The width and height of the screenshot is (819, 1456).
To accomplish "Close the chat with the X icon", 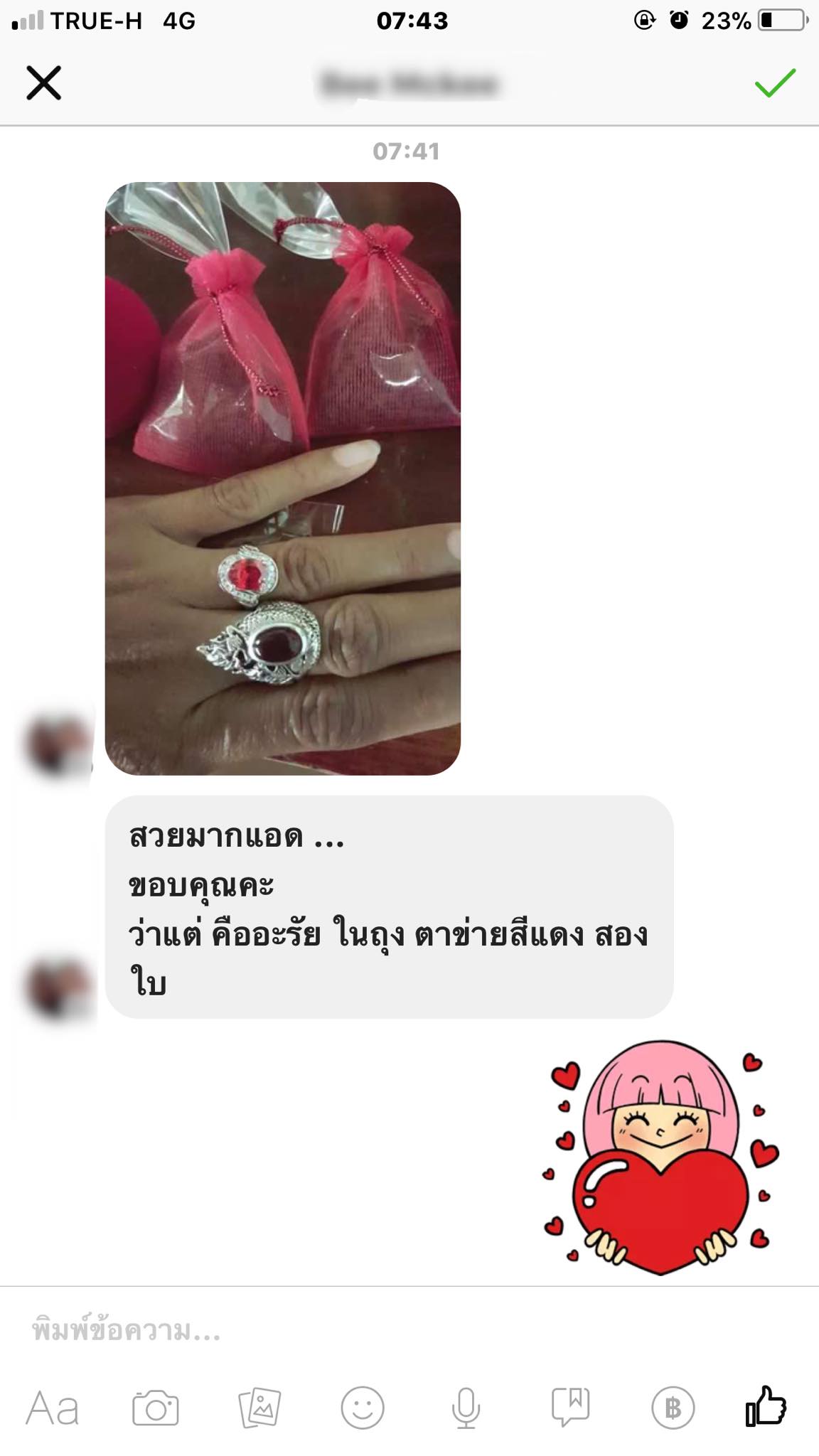I will tap(44, 82).
